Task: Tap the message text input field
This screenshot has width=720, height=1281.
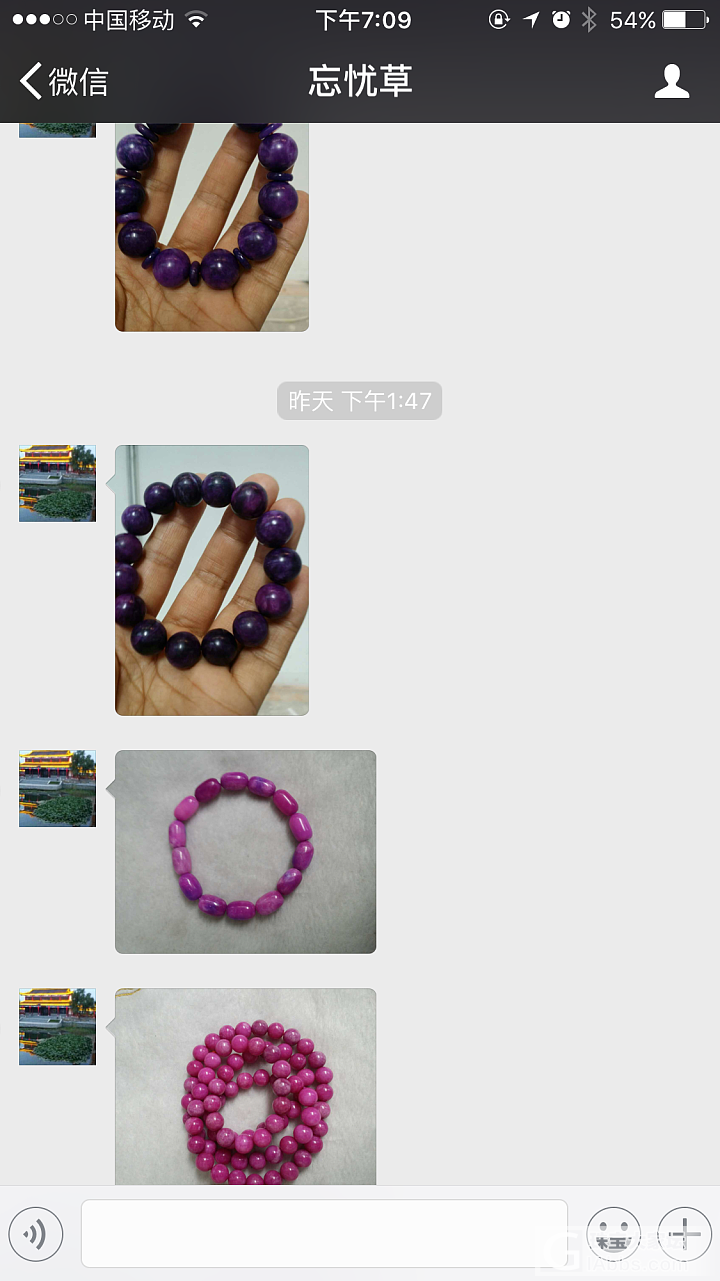Action: pos(324,1234)
